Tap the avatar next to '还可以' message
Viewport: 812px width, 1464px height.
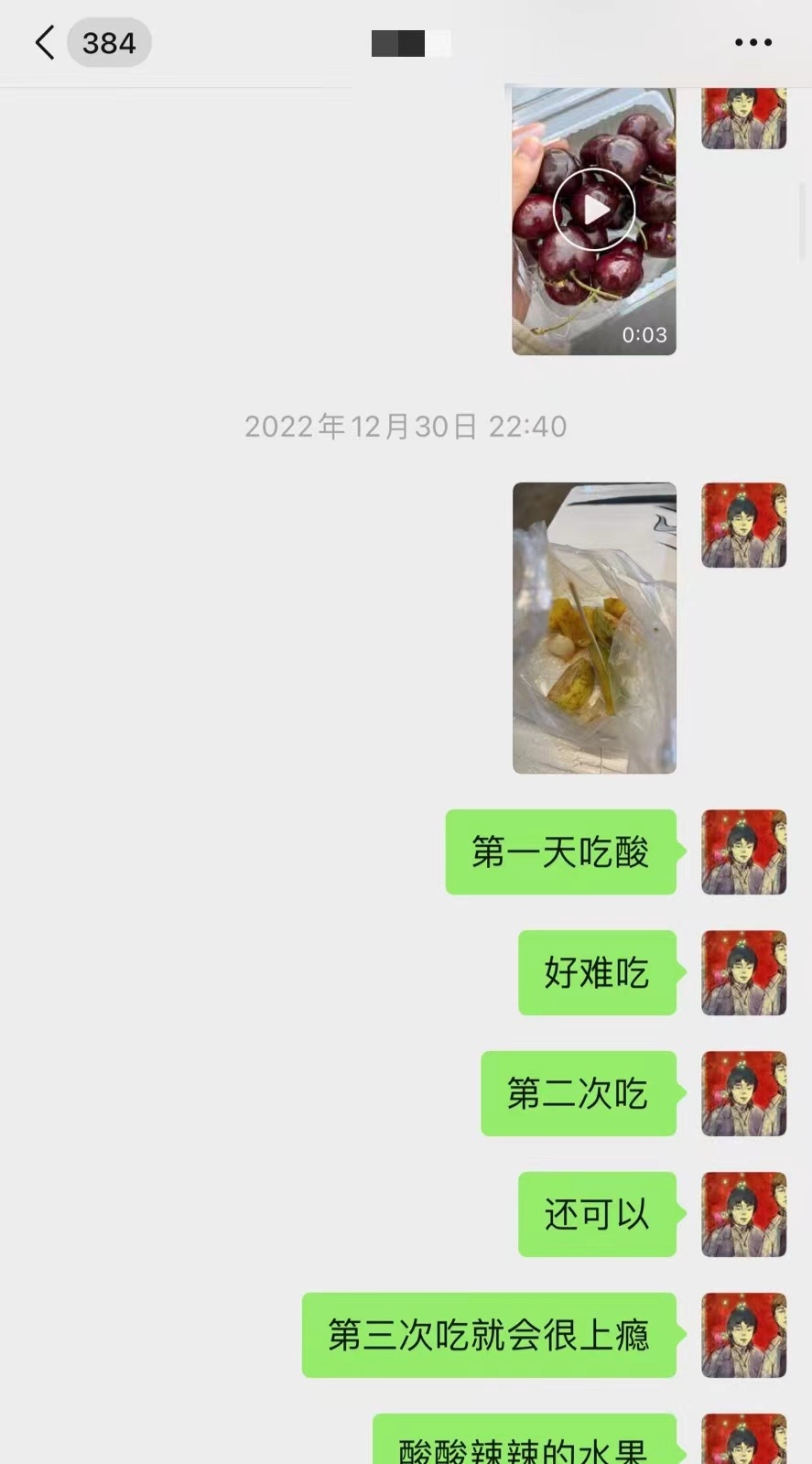[743, 1214]
